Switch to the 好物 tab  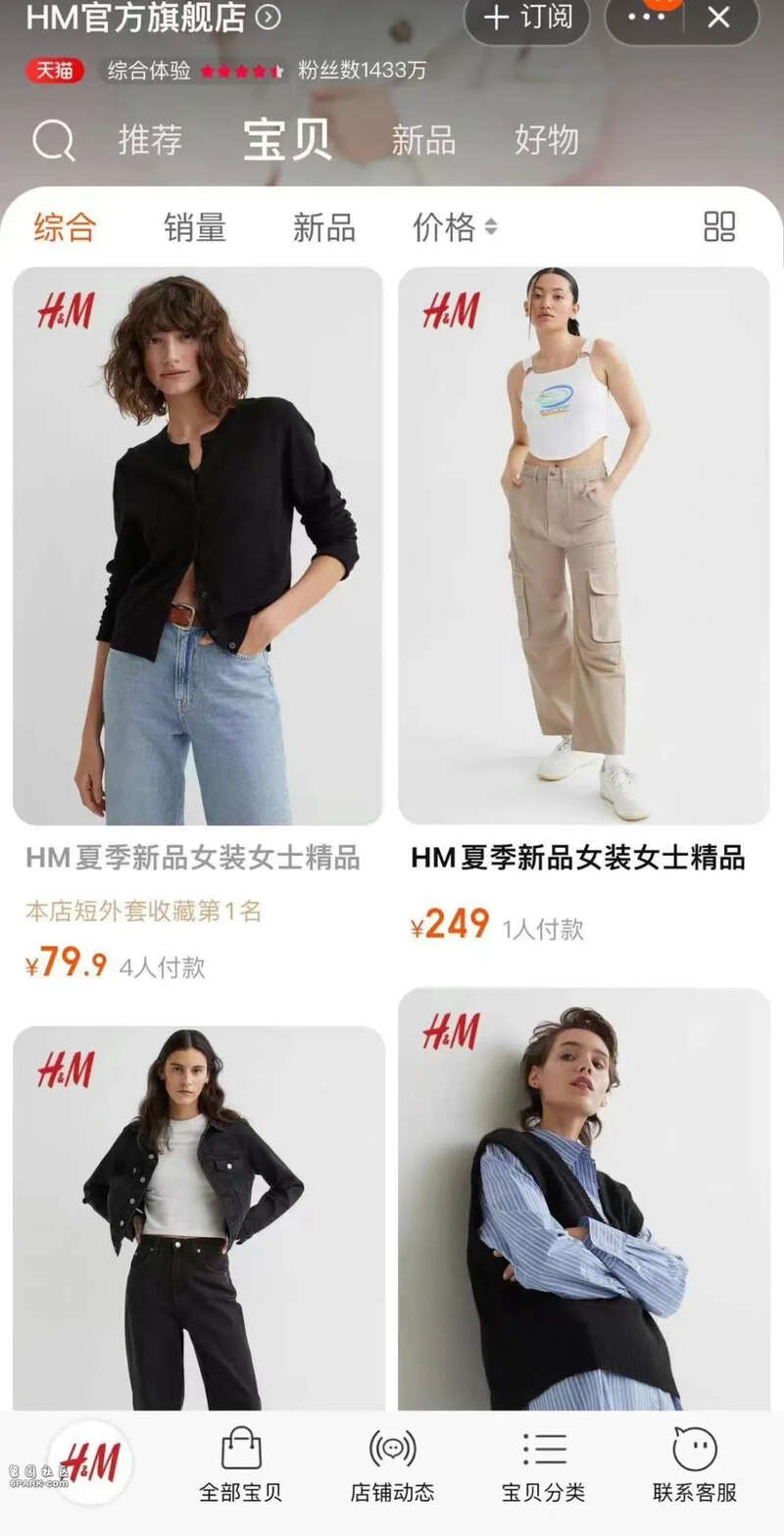[547, 139]
